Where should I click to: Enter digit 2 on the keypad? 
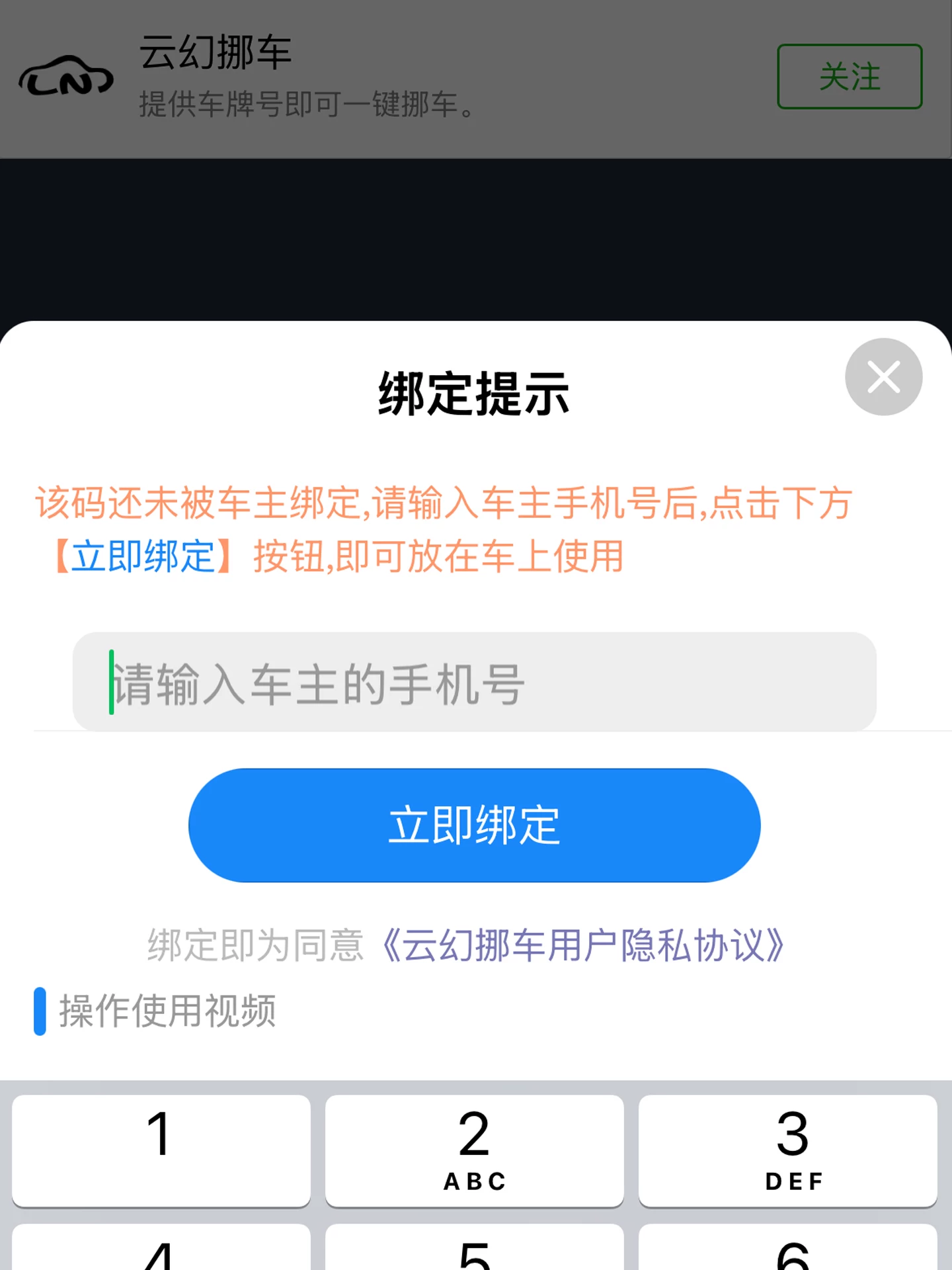pos(474,1150)
